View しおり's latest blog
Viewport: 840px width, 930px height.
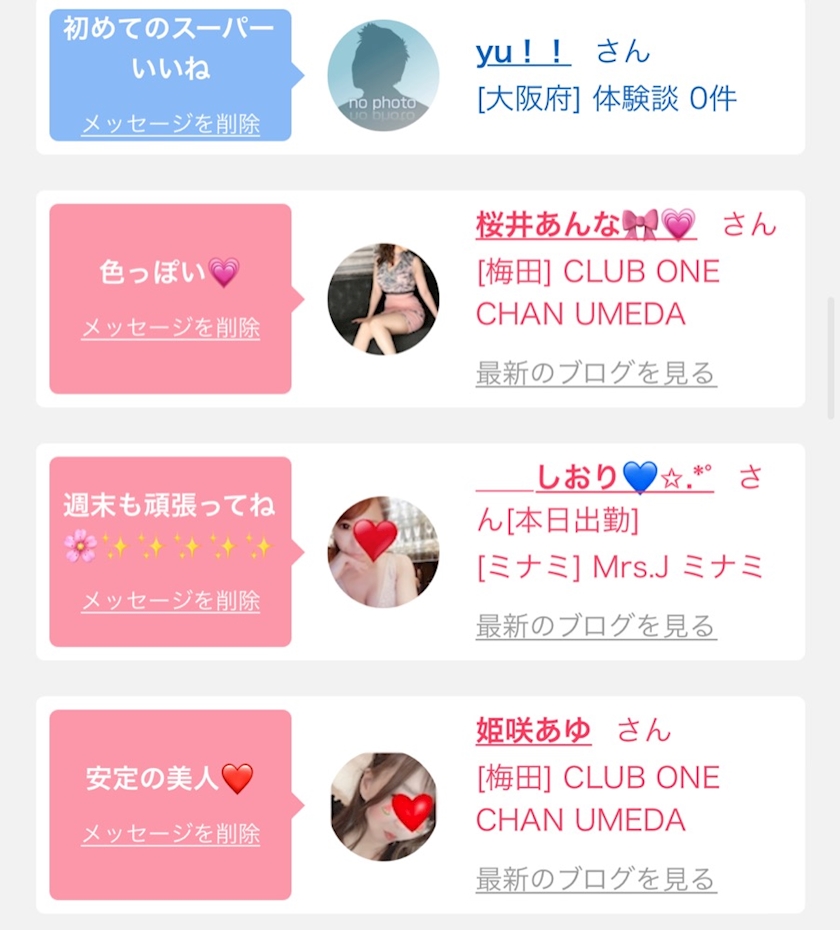pos(596,626)
